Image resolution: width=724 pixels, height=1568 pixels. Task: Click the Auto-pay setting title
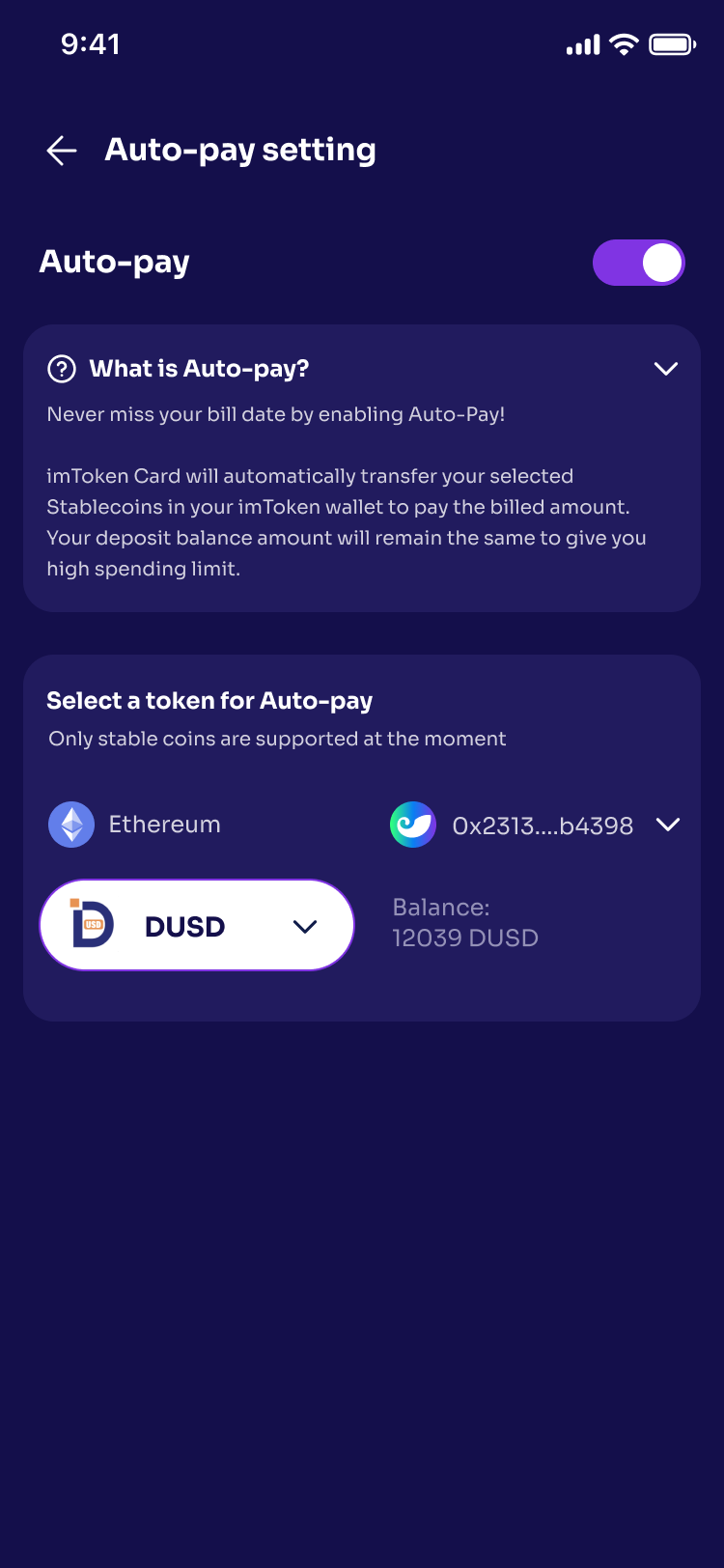pyautogui.click(x=240, y=151)
